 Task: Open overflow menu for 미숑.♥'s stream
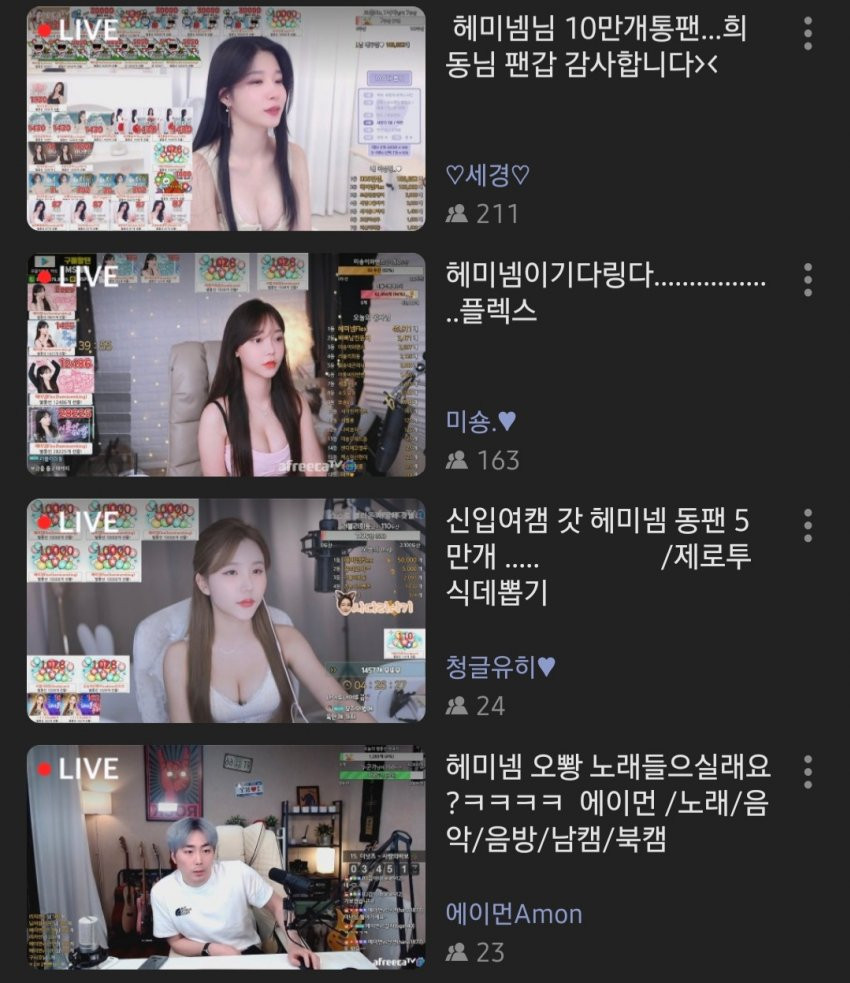click(x=808, y=280)
